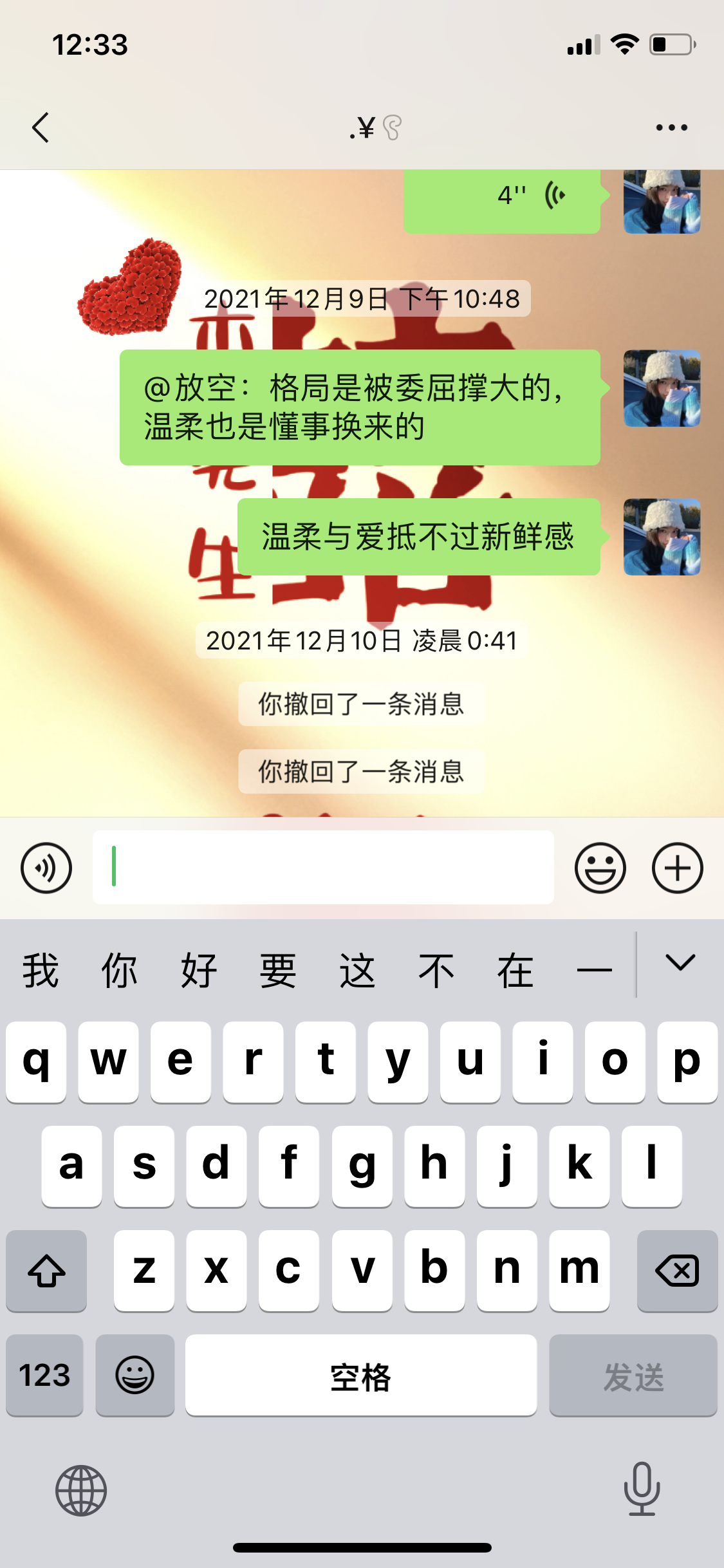Pick the suggested word 我
The width and height of the screenshot is (724, 1568).
point(41,971)
